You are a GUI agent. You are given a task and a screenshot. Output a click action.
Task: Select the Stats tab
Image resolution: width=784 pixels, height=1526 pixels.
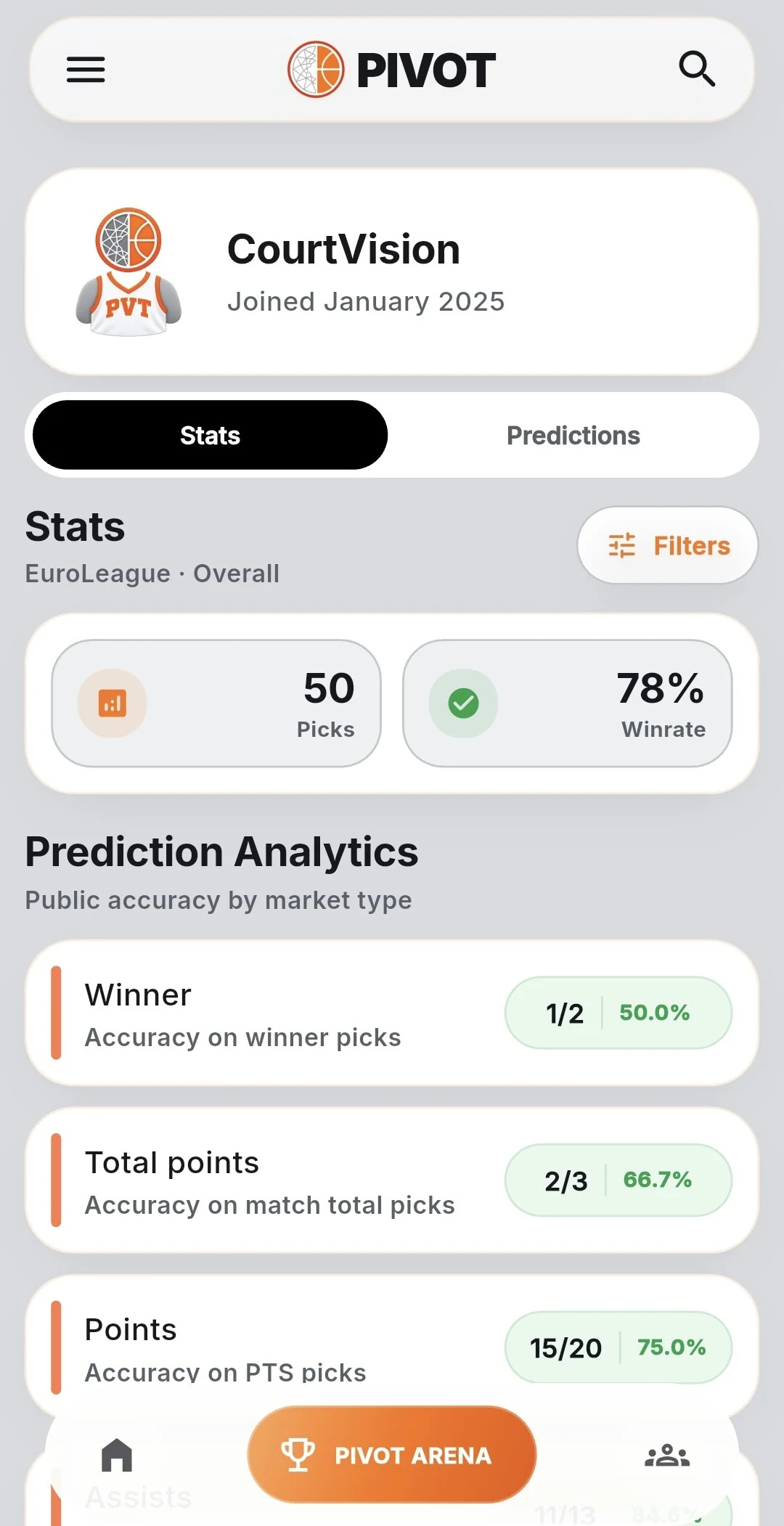click(x=211, y=436)
